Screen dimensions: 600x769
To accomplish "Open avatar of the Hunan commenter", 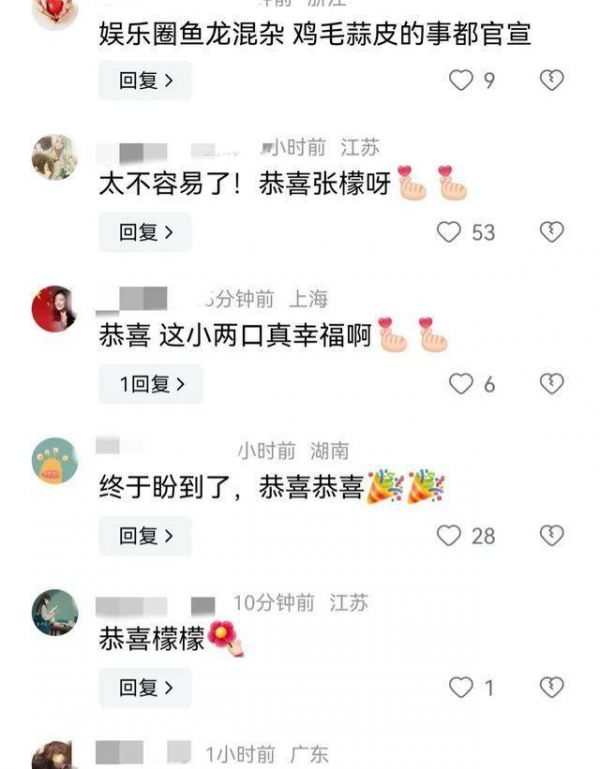I will pyautogui.click(x=54, y=461).
